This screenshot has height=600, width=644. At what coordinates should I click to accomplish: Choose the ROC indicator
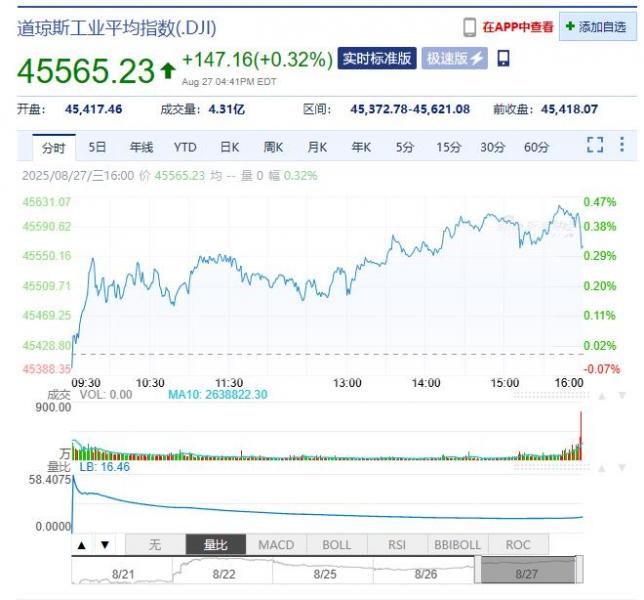point(518,545)
